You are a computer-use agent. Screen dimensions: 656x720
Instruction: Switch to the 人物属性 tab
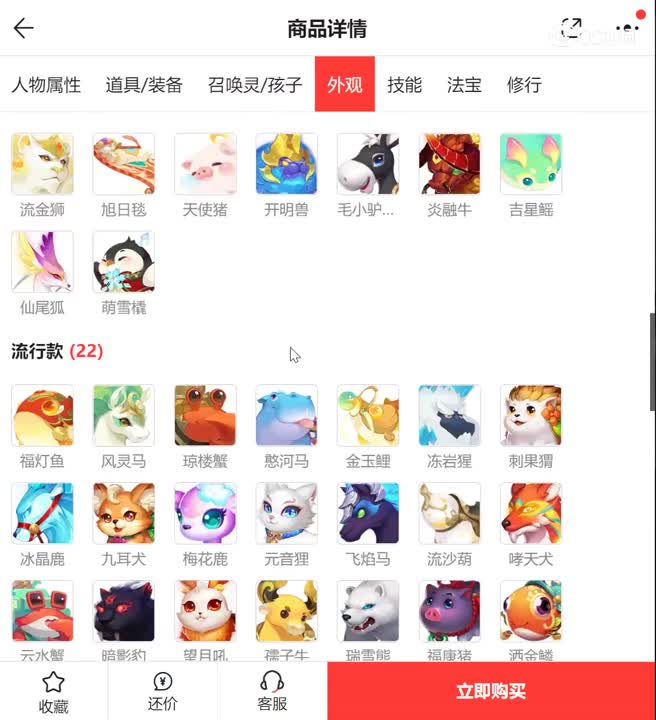[46, 85]
